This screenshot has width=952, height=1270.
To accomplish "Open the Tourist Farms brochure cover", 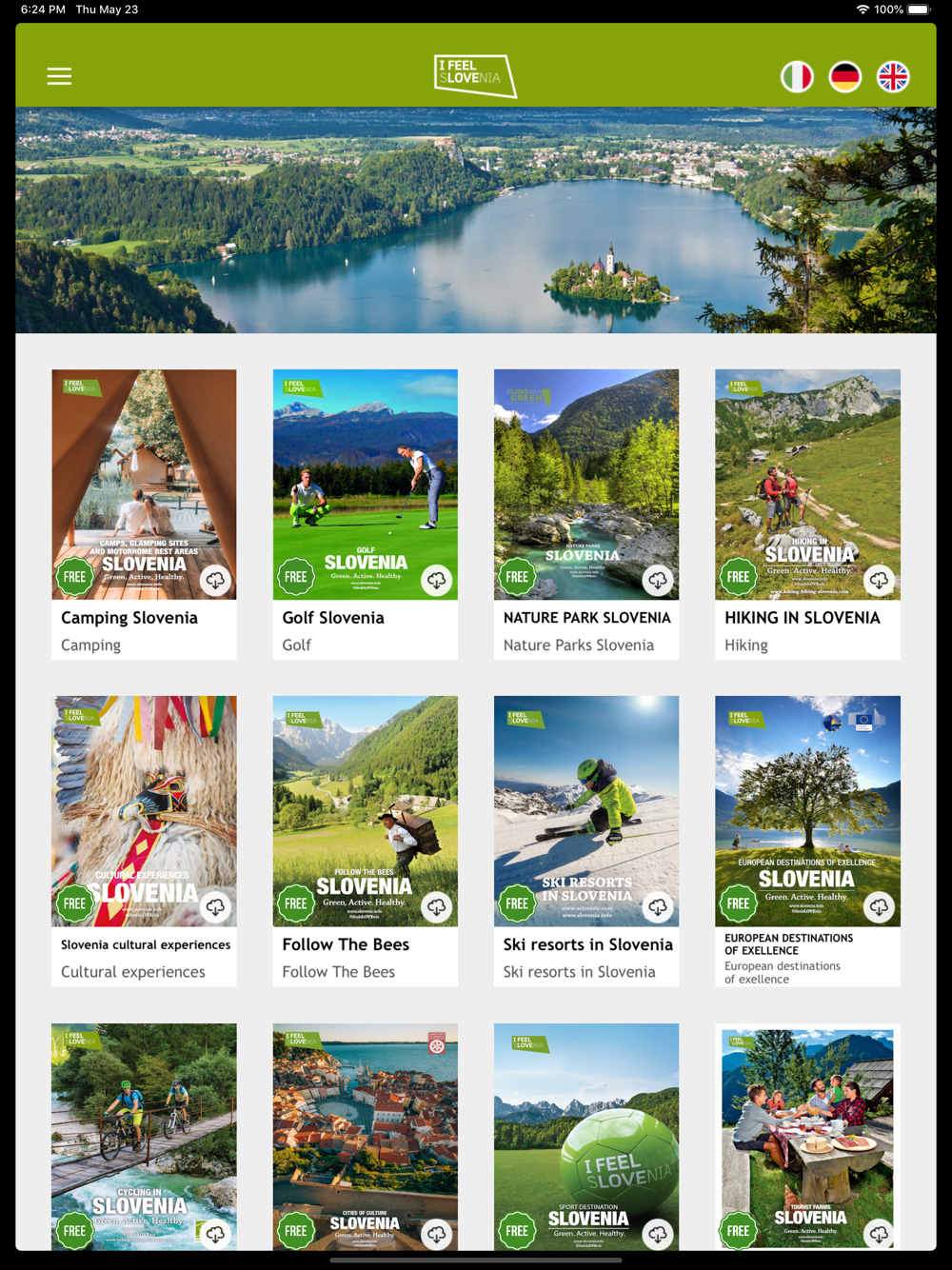I will pos(807,1137).
